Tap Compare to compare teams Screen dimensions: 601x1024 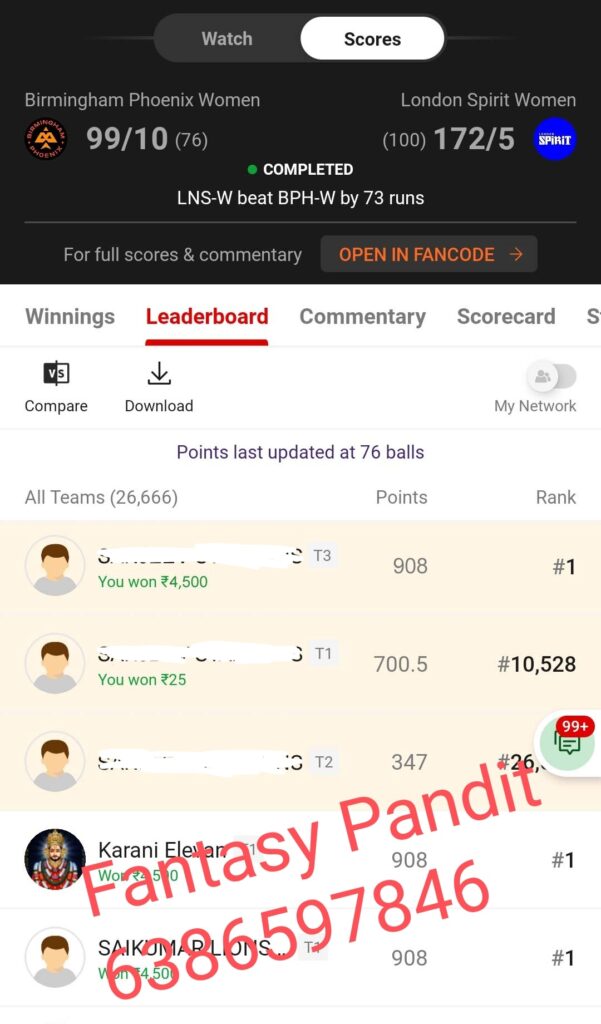[x=56, y=387]
